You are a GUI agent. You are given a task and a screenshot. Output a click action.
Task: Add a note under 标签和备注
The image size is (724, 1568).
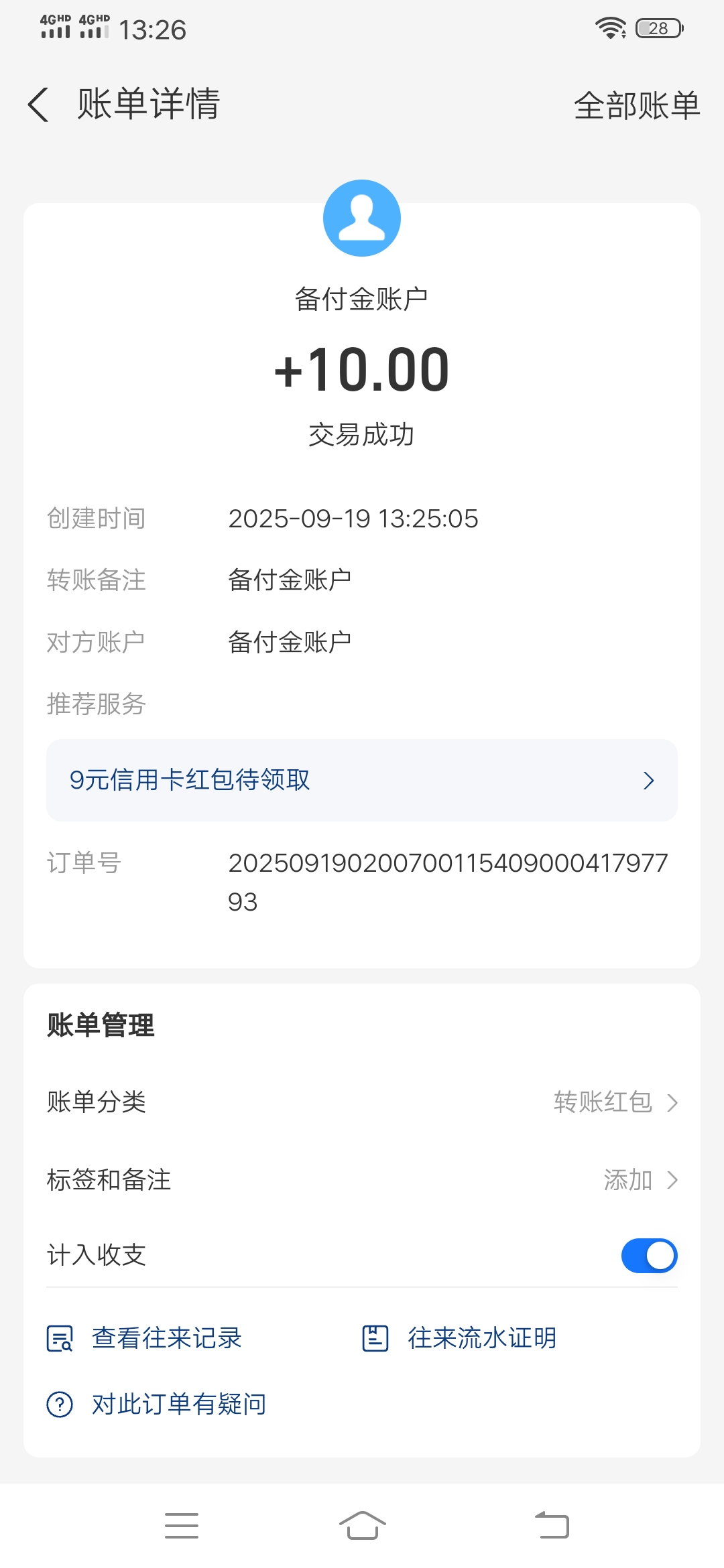(x=640, y=1180)
